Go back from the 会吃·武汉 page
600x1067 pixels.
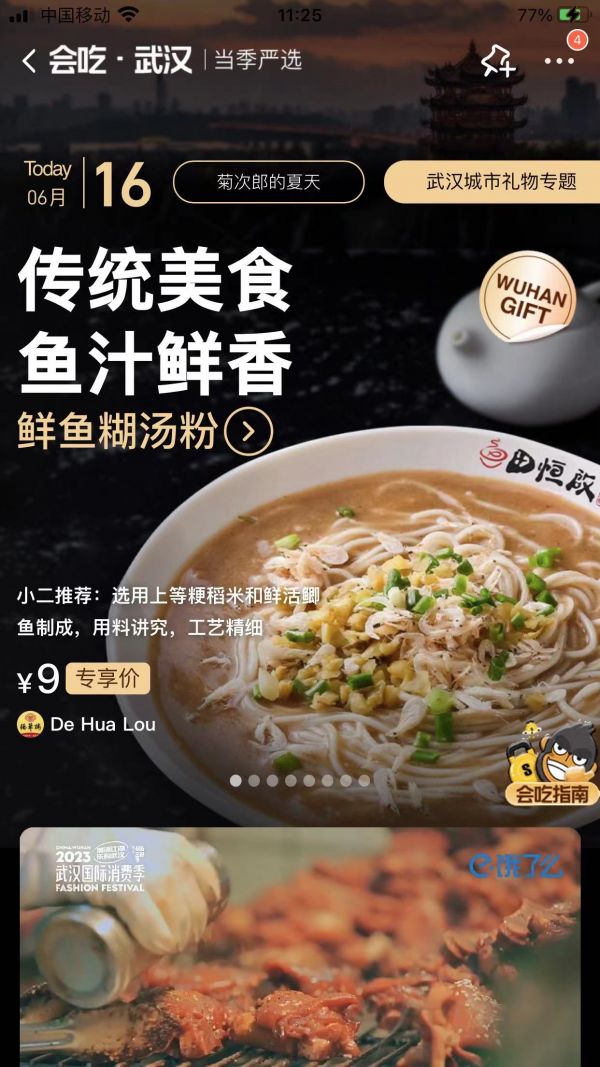click(x=29, y=60)
